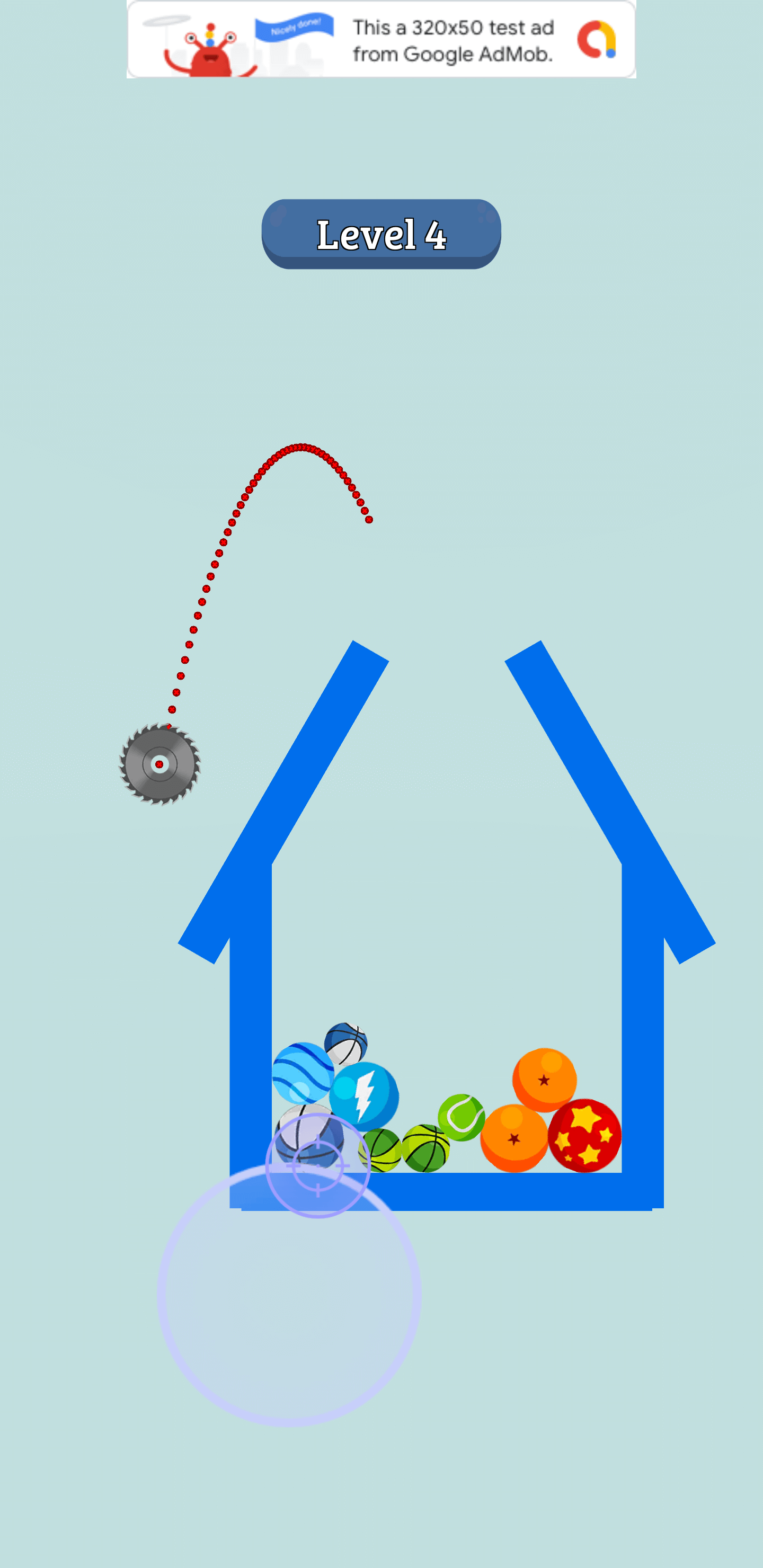Open the Google AdMob test ad banner
Screen dimensions: 763x1568
click(381, 40)
